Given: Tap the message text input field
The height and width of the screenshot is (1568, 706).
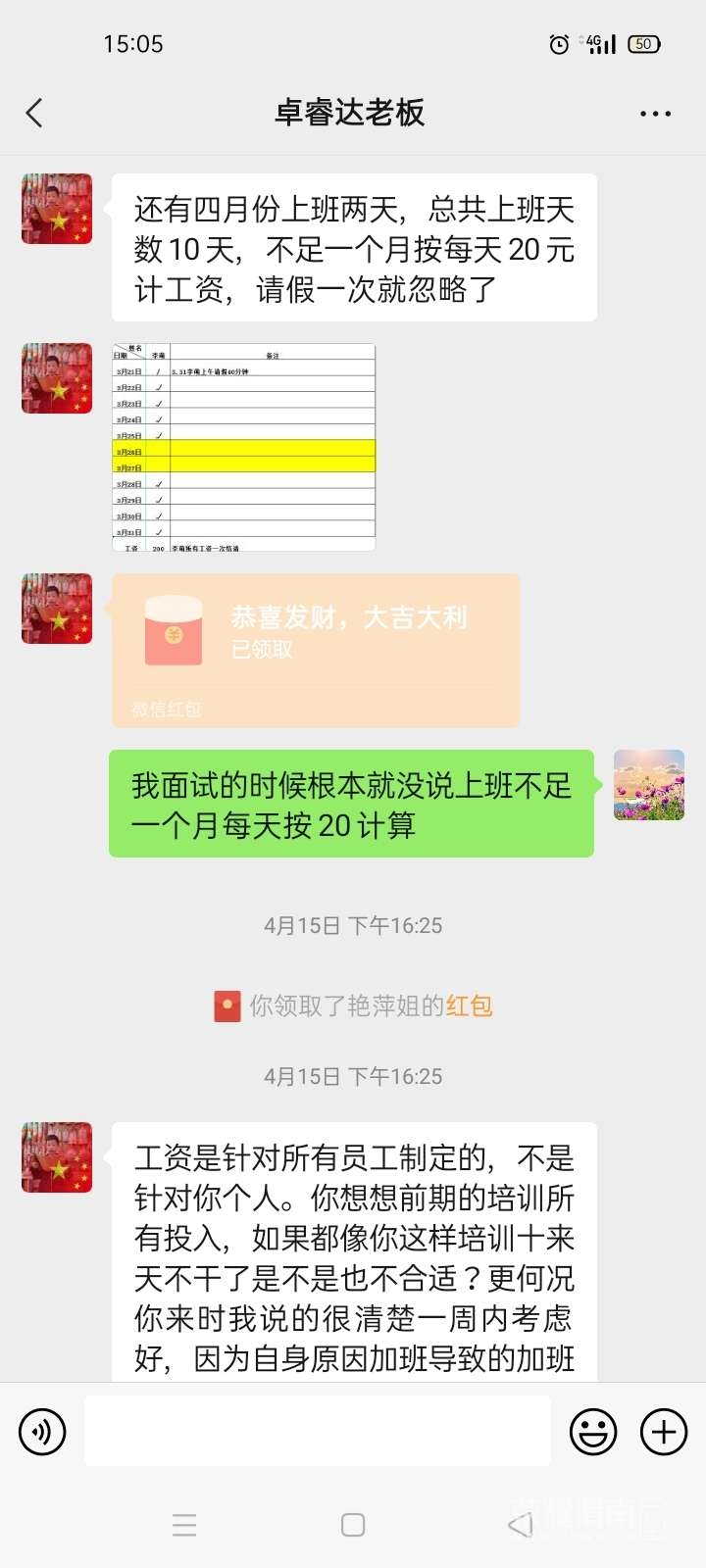Looking at the screenshot, I should [316, 1432].
